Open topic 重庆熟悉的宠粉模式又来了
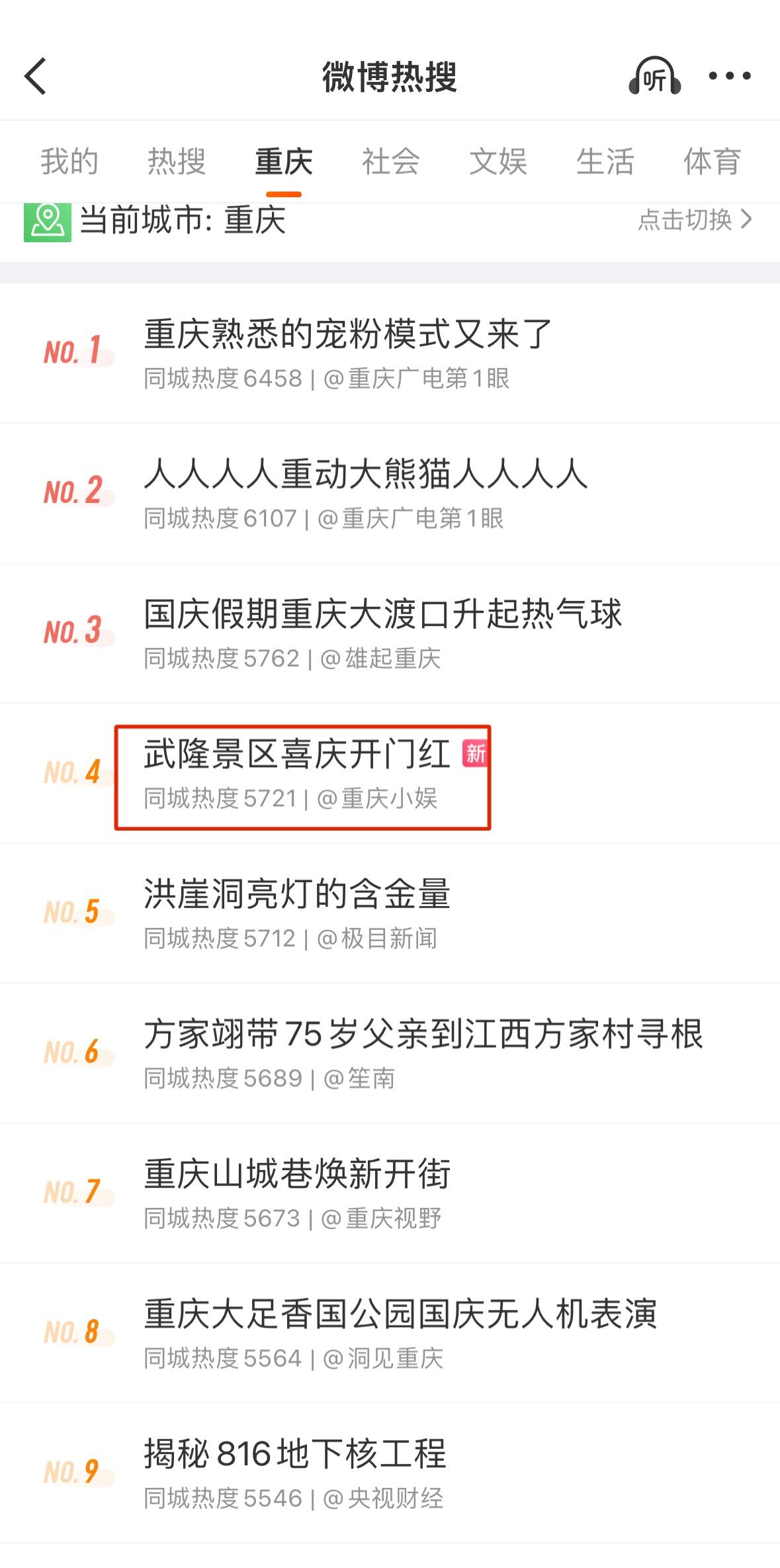 click(x=348, y=334)
